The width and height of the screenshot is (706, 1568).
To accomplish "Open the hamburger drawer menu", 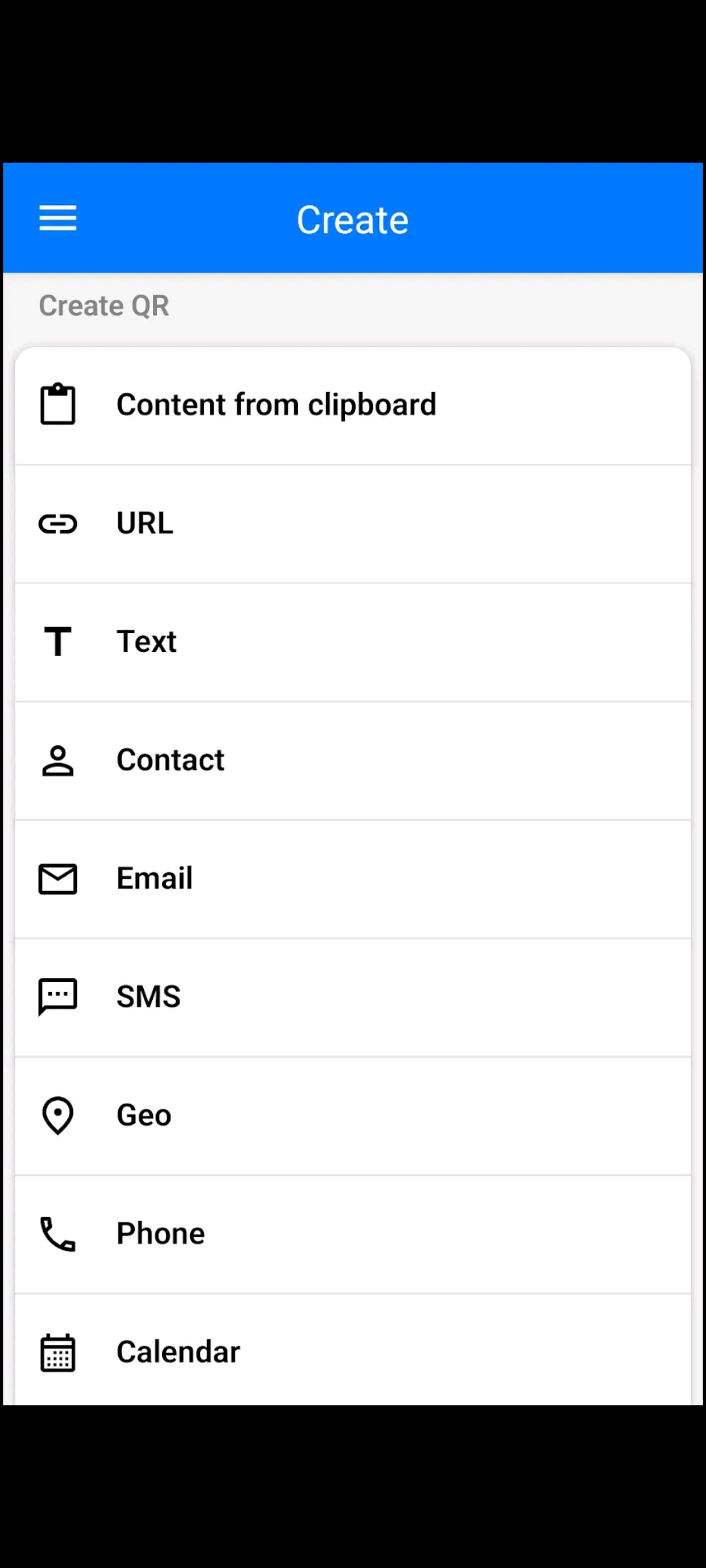I will (x=58, y=218).
